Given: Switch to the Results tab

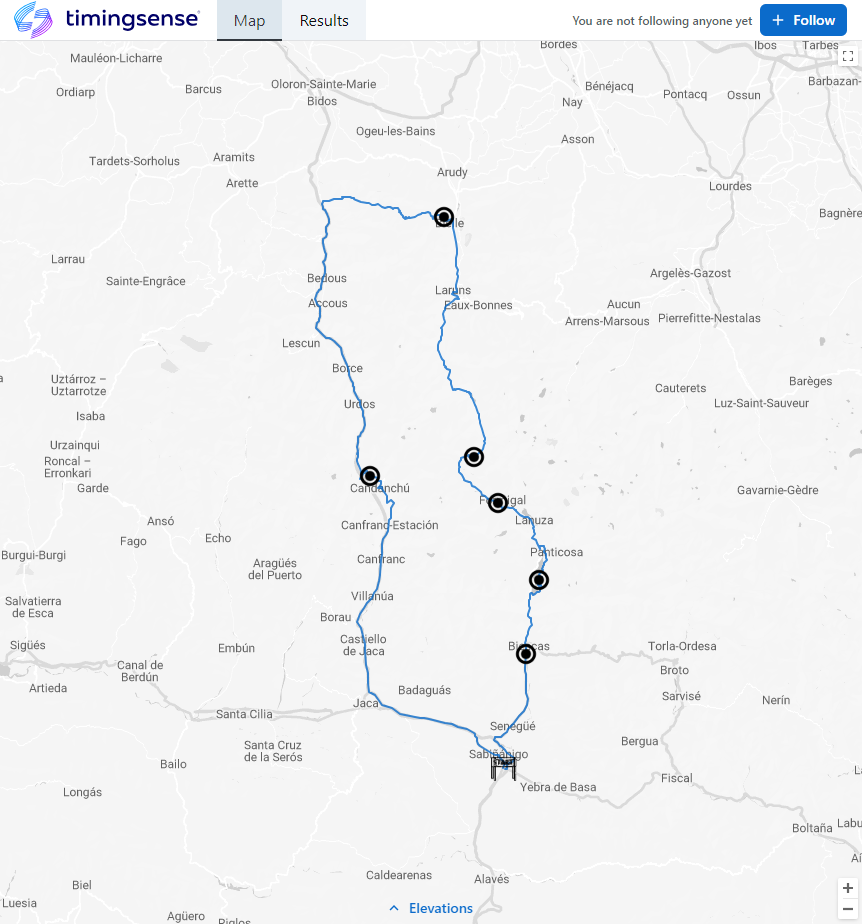Looking at the screenshot, I should pos(323,20).
